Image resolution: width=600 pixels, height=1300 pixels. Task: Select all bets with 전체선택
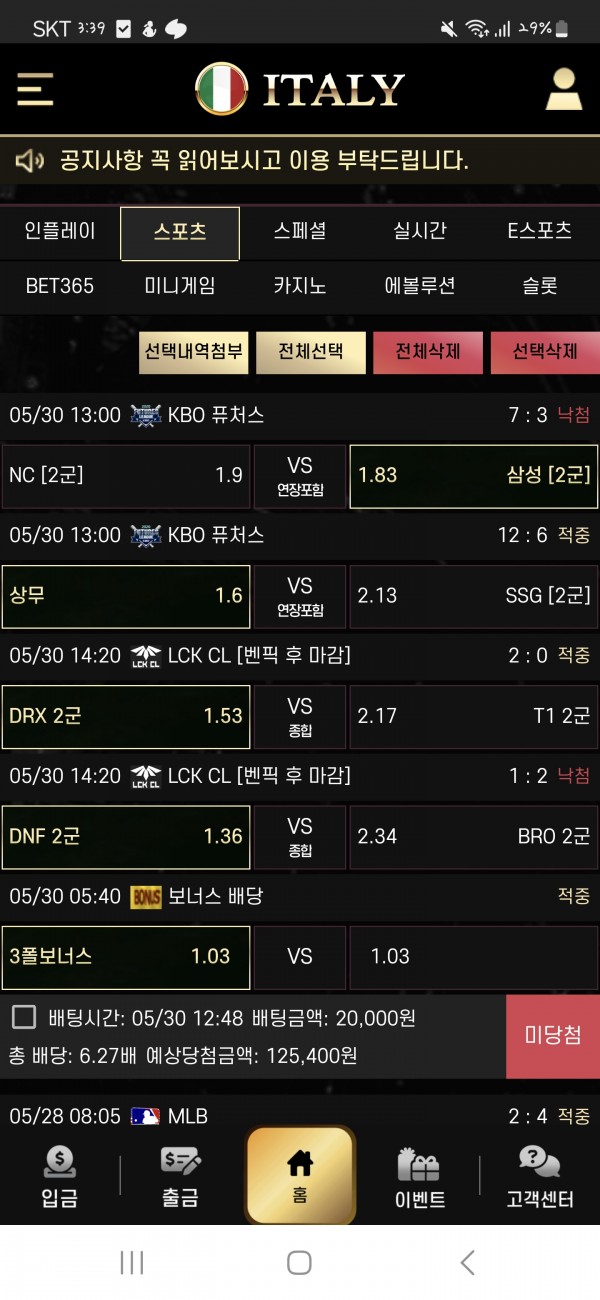pyautogui.click(x=310, y=352)
